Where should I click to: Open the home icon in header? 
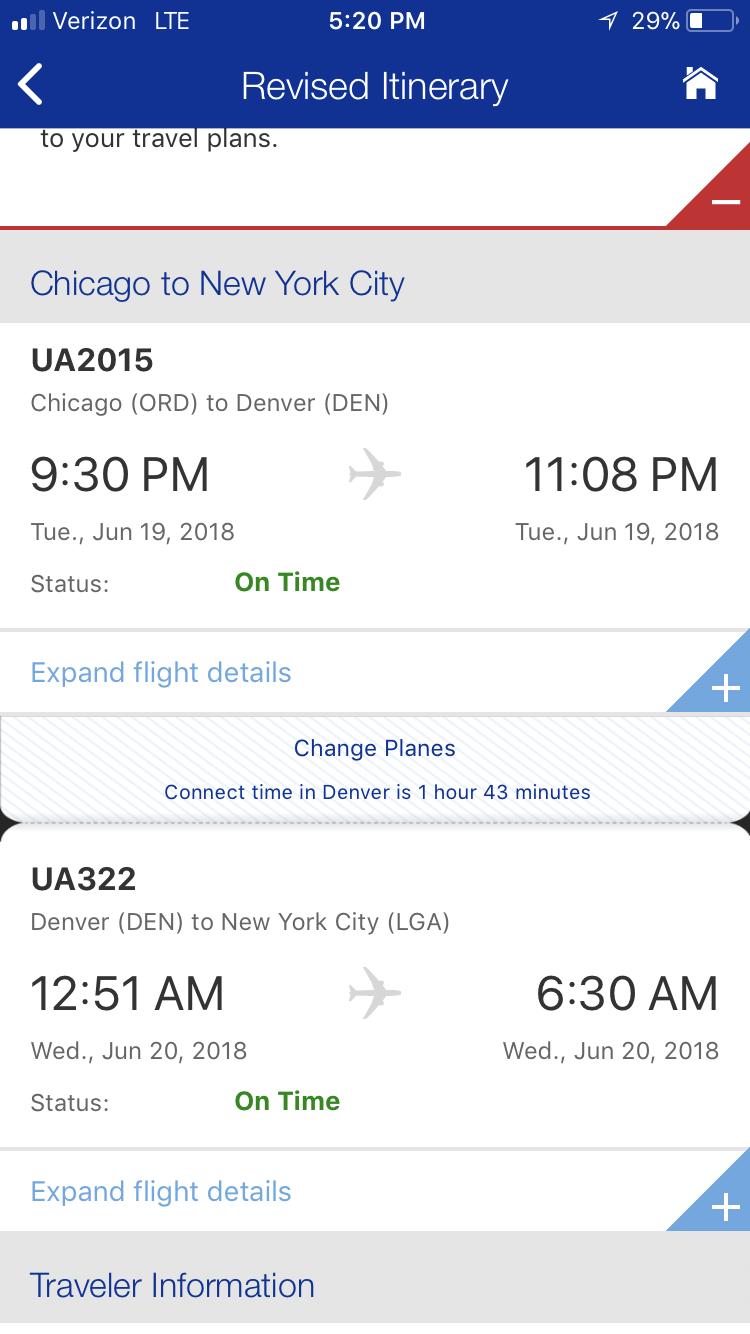pyautogui.click(x=700, y=84)
